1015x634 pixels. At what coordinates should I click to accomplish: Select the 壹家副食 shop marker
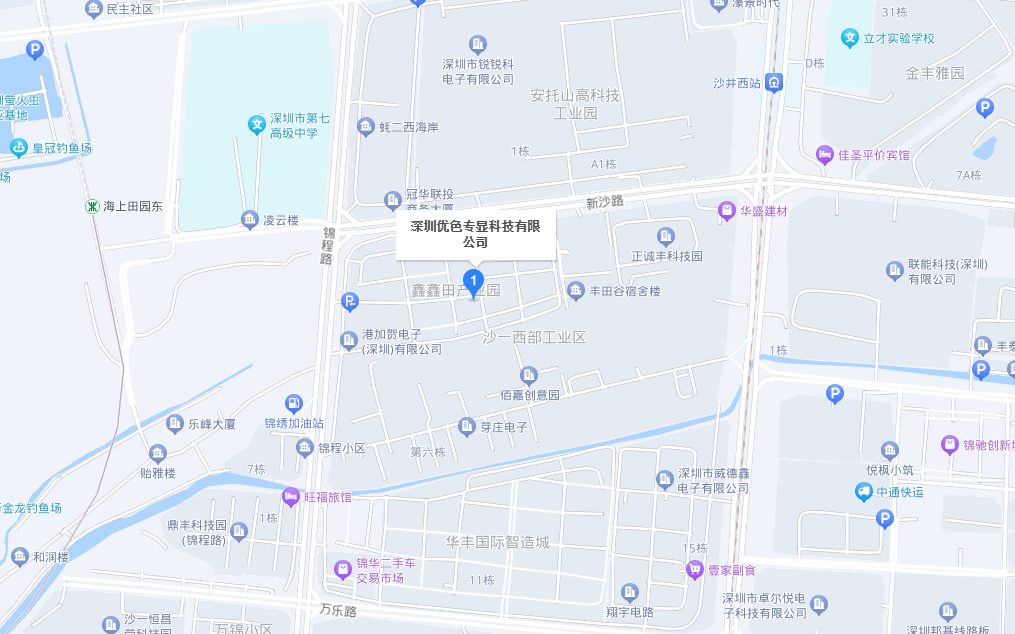[x=694, y=569]
